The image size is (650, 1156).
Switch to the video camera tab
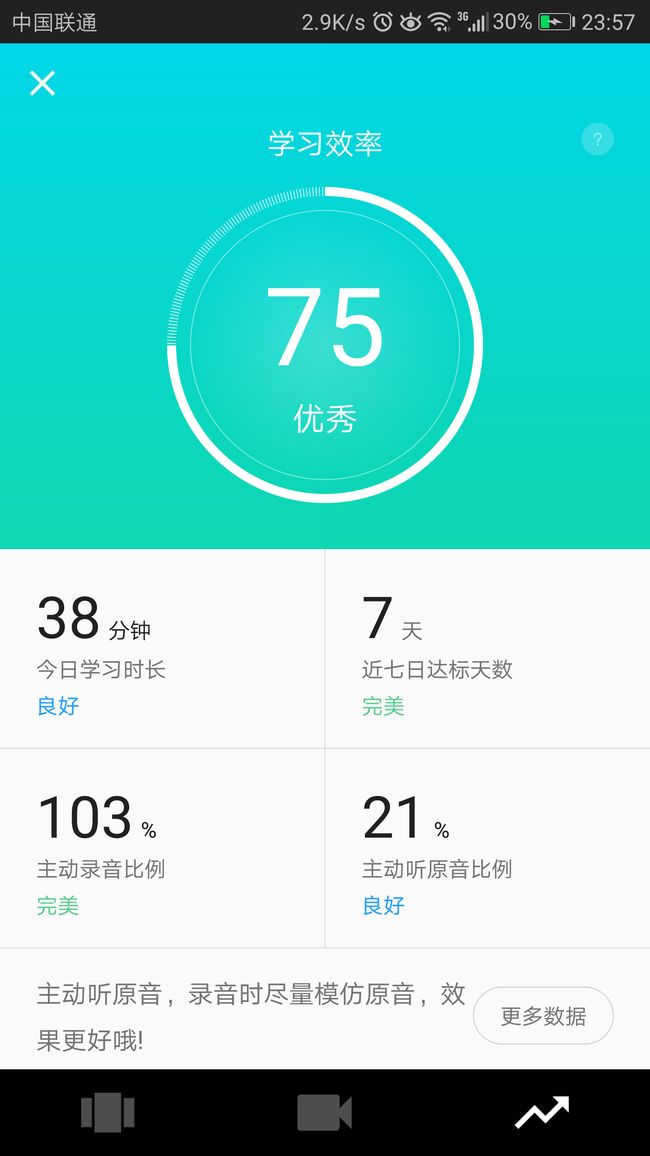click(x=324, y=1113)
